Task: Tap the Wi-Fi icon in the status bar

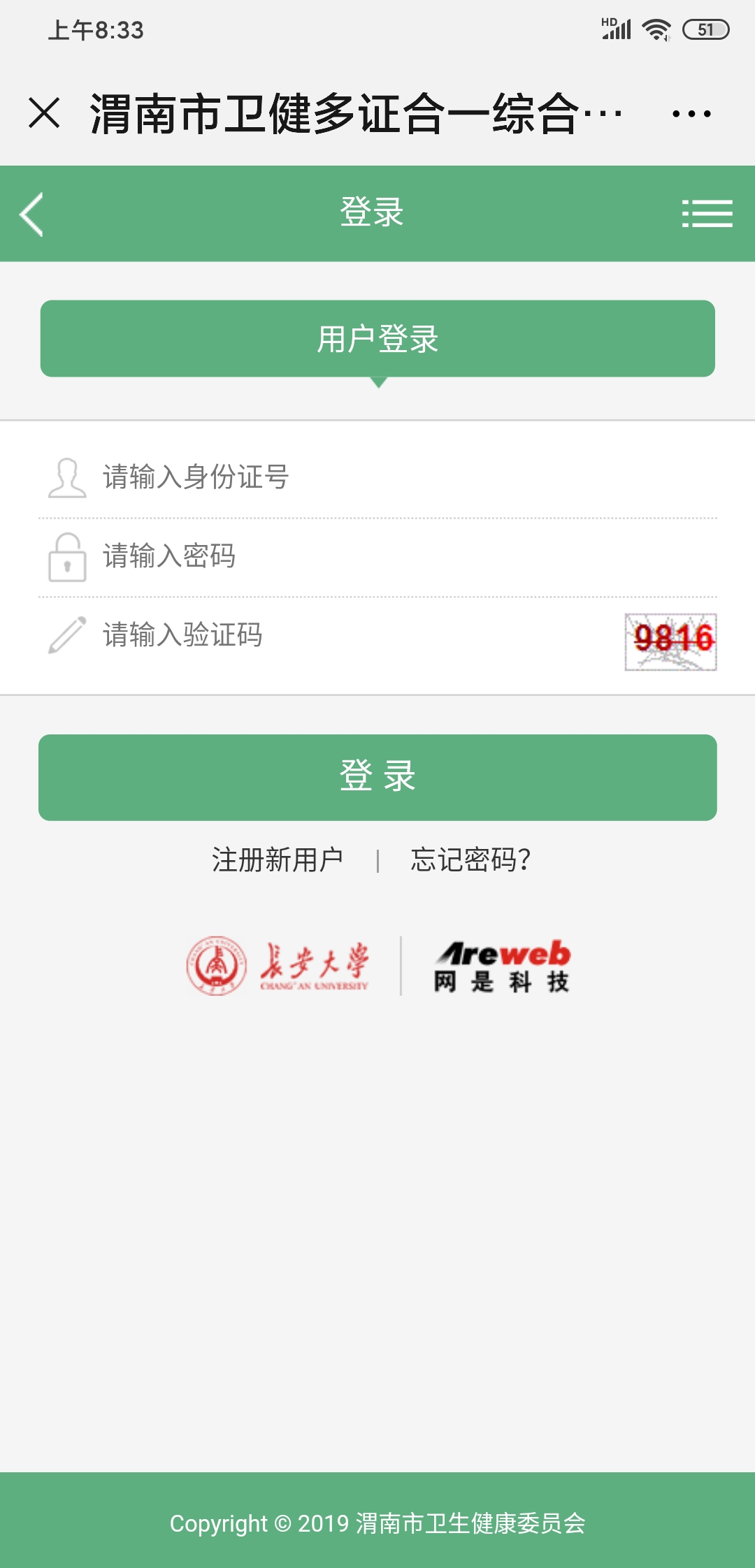Action: (x=655, y=28)
